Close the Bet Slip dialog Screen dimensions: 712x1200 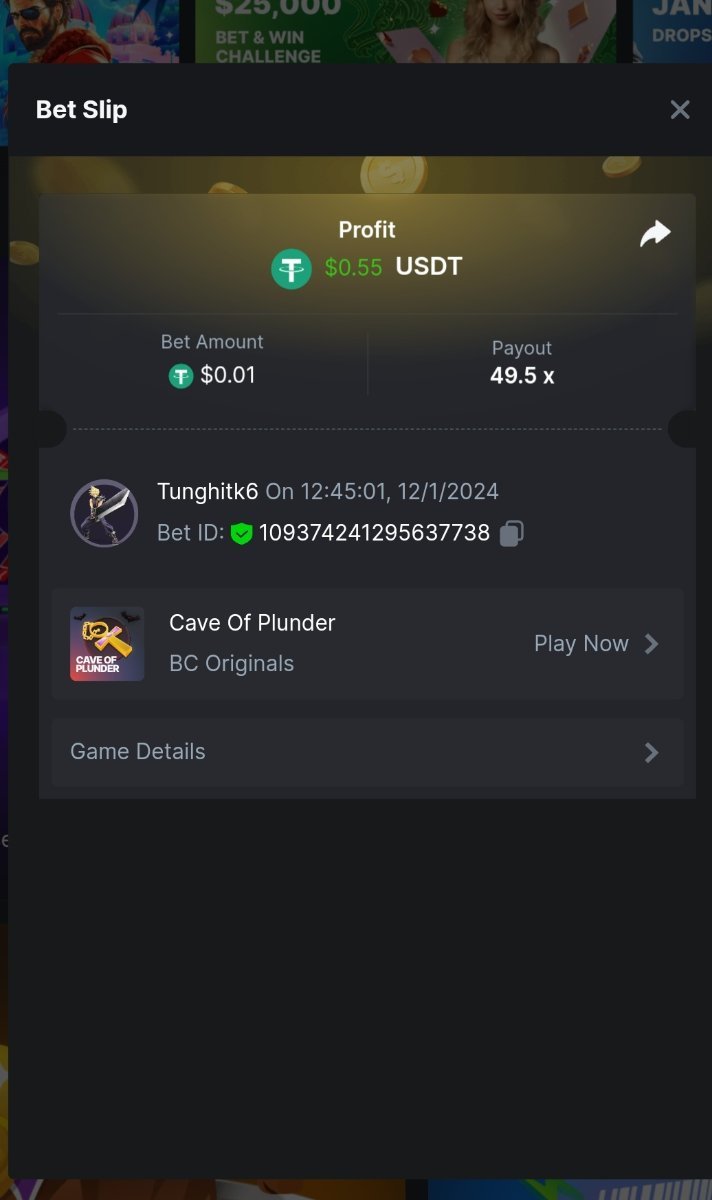tap(680, 110)
